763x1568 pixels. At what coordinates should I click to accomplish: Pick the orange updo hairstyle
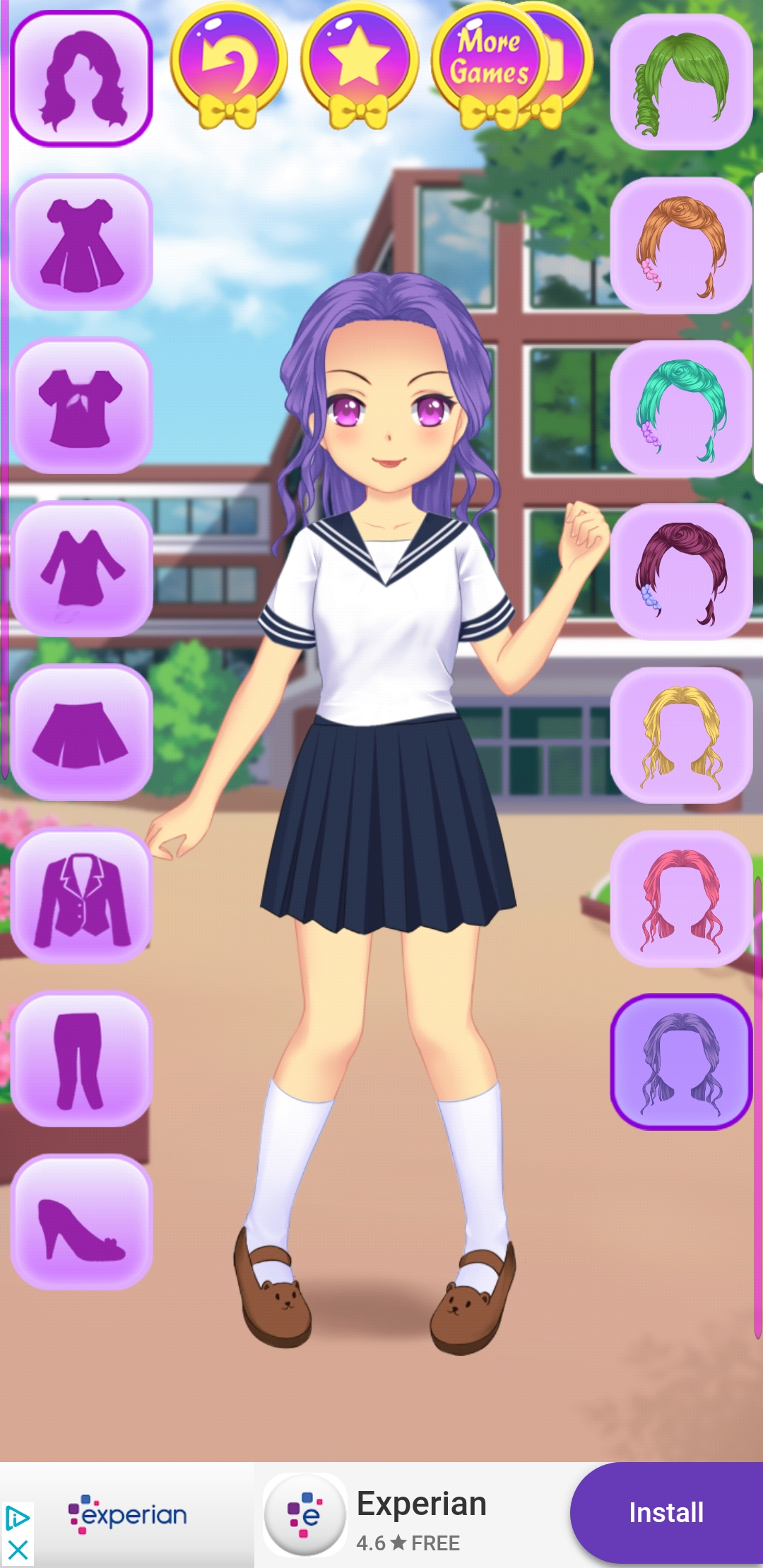point(681,245)
